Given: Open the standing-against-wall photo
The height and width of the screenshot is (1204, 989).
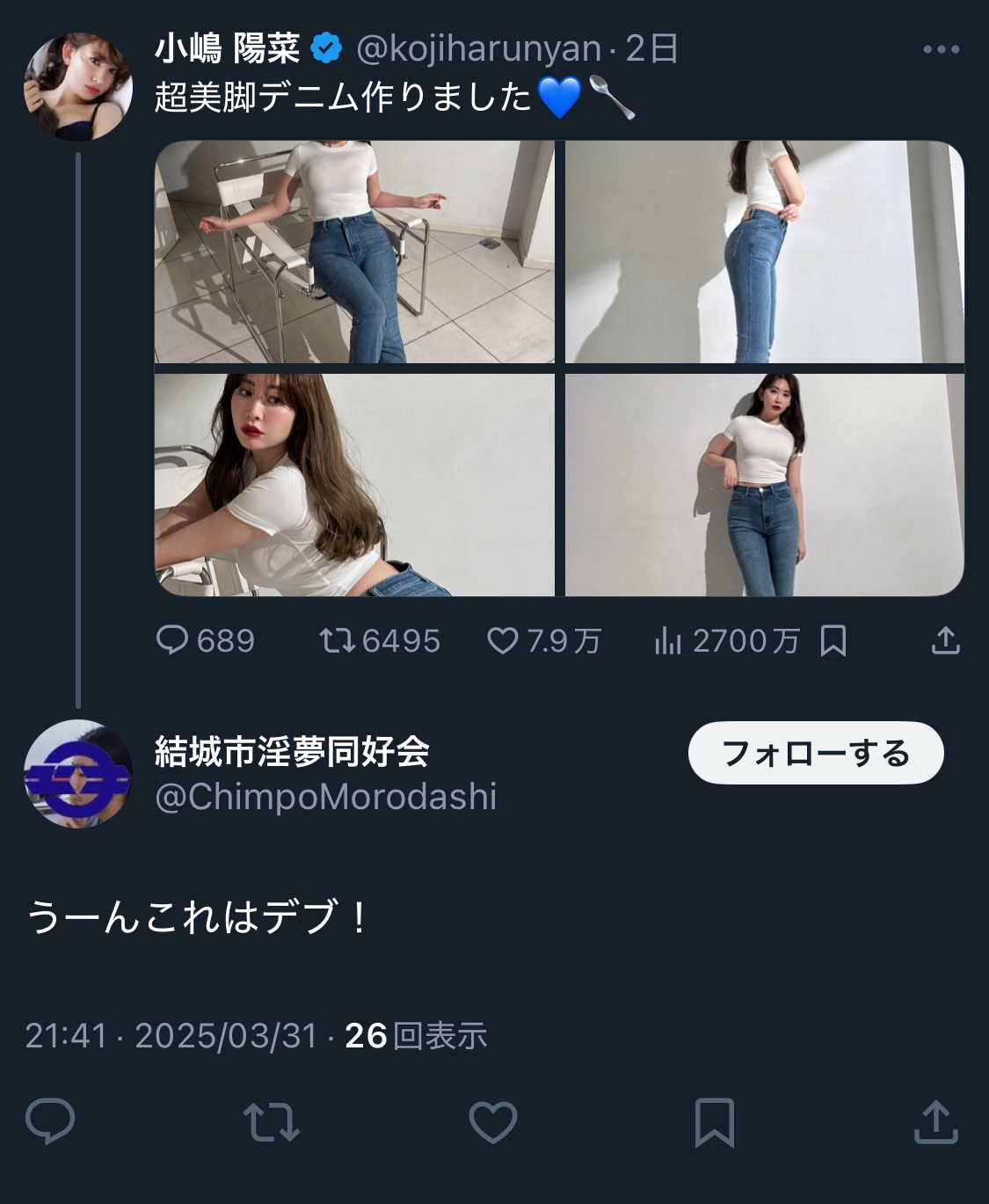Looking at the screenshot, I should (764, 485).
